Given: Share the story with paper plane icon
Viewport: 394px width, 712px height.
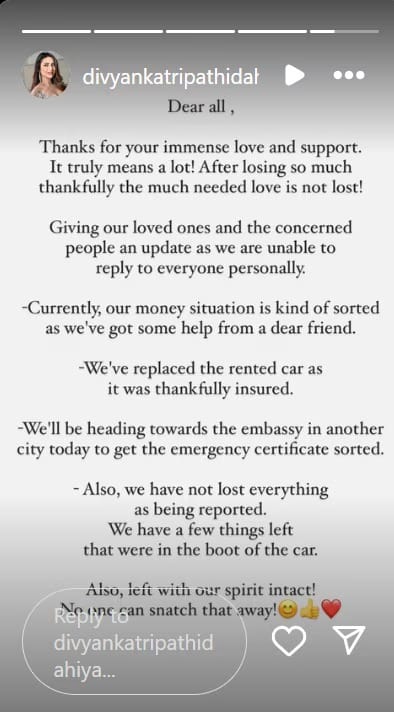Looking at the screenshot, I should pyautogui.click(x=347, y=639).
